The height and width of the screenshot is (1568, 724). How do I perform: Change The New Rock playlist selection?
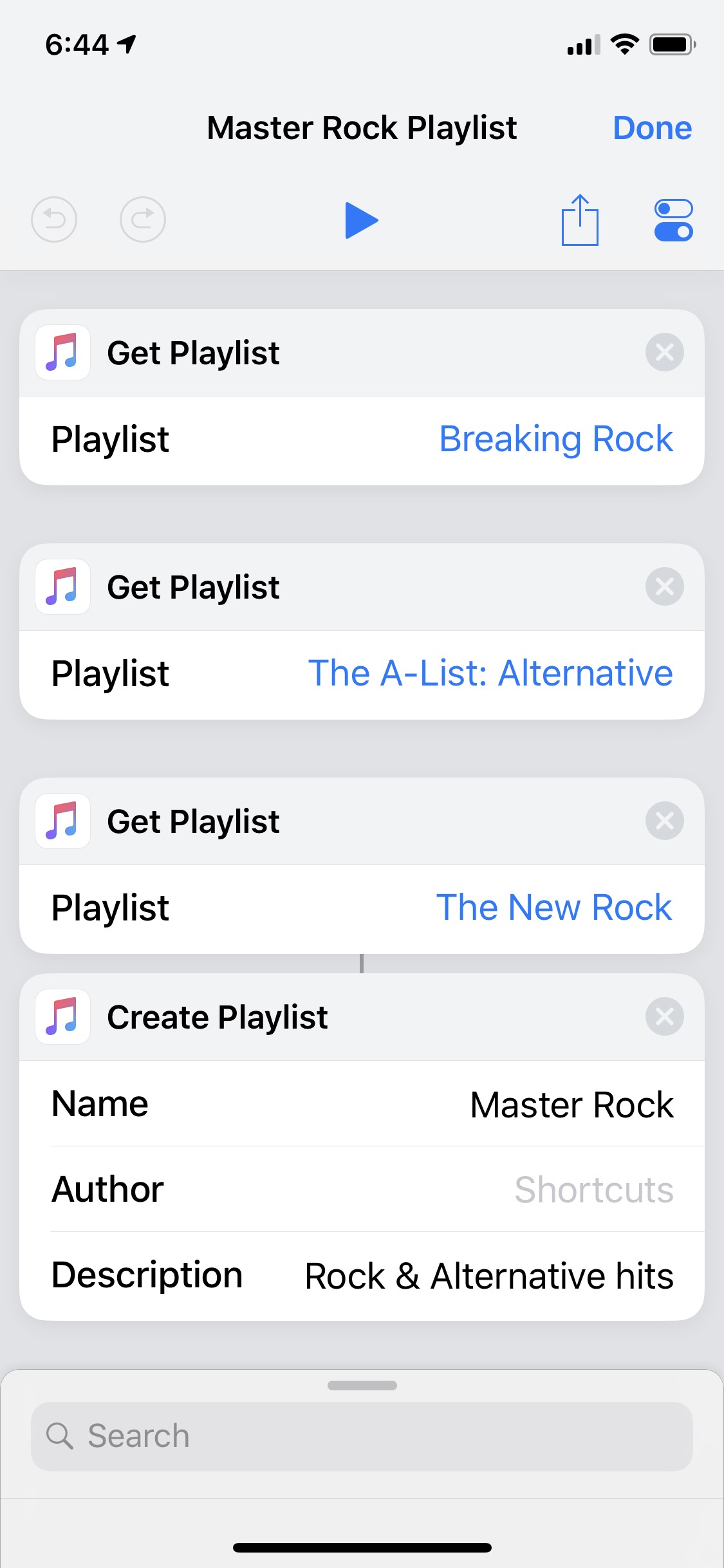coord(553,908)
